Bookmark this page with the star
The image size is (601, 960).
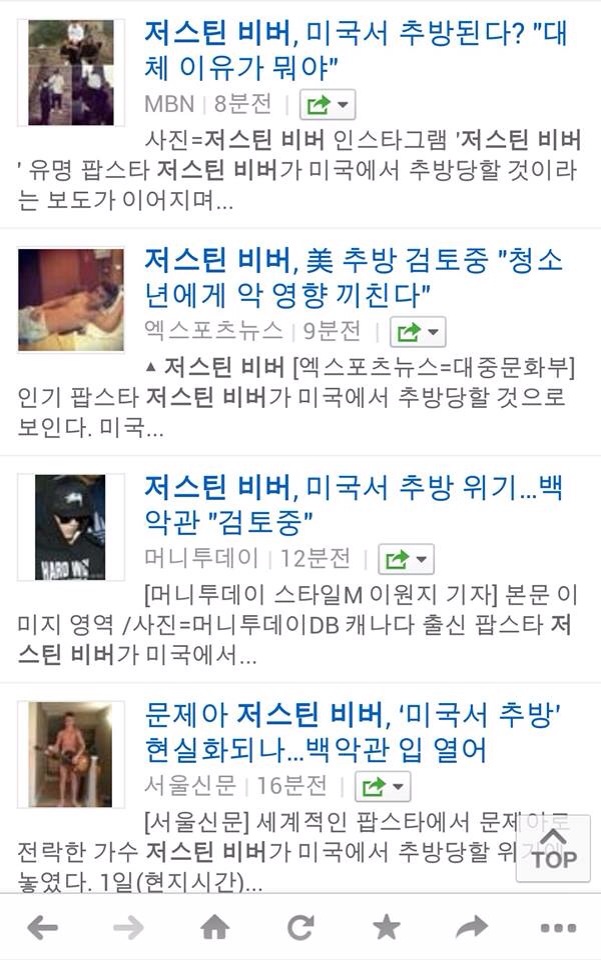387,928
